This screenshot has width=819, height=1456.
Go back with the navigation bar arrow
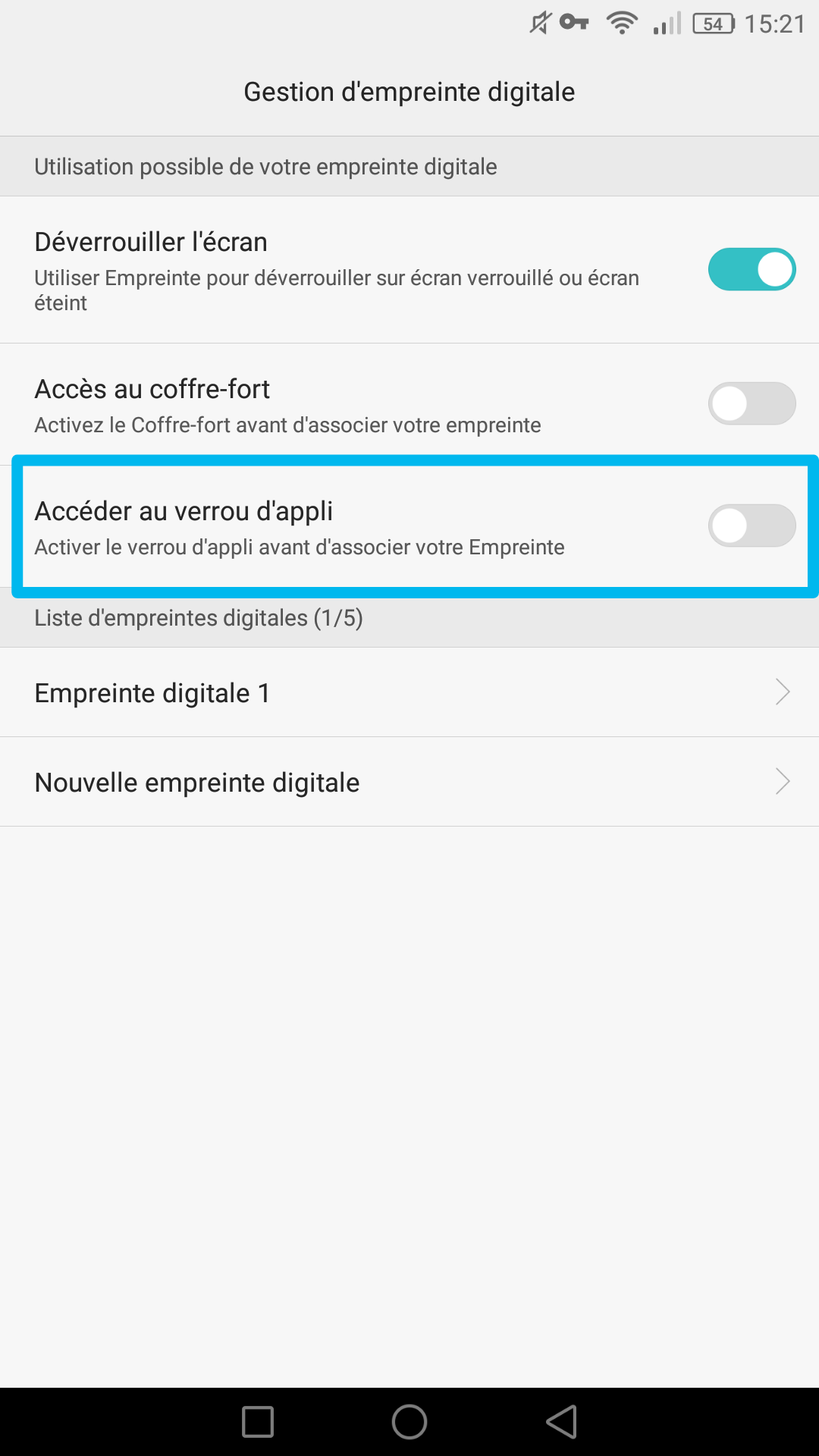pyautogui.click(x=562, y=1422)
